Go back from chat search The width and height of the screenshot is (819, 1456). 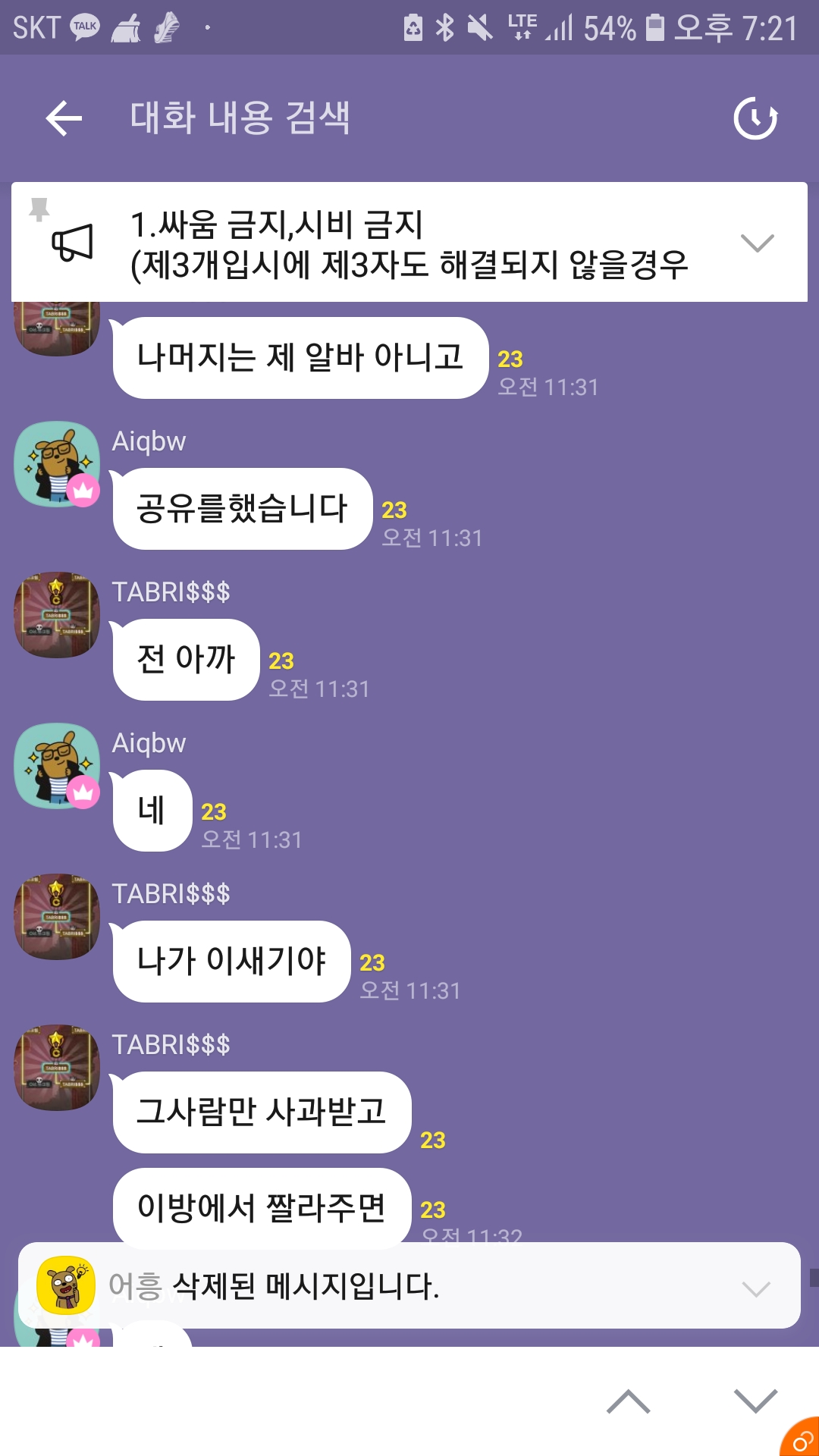(x=64, y=118)
